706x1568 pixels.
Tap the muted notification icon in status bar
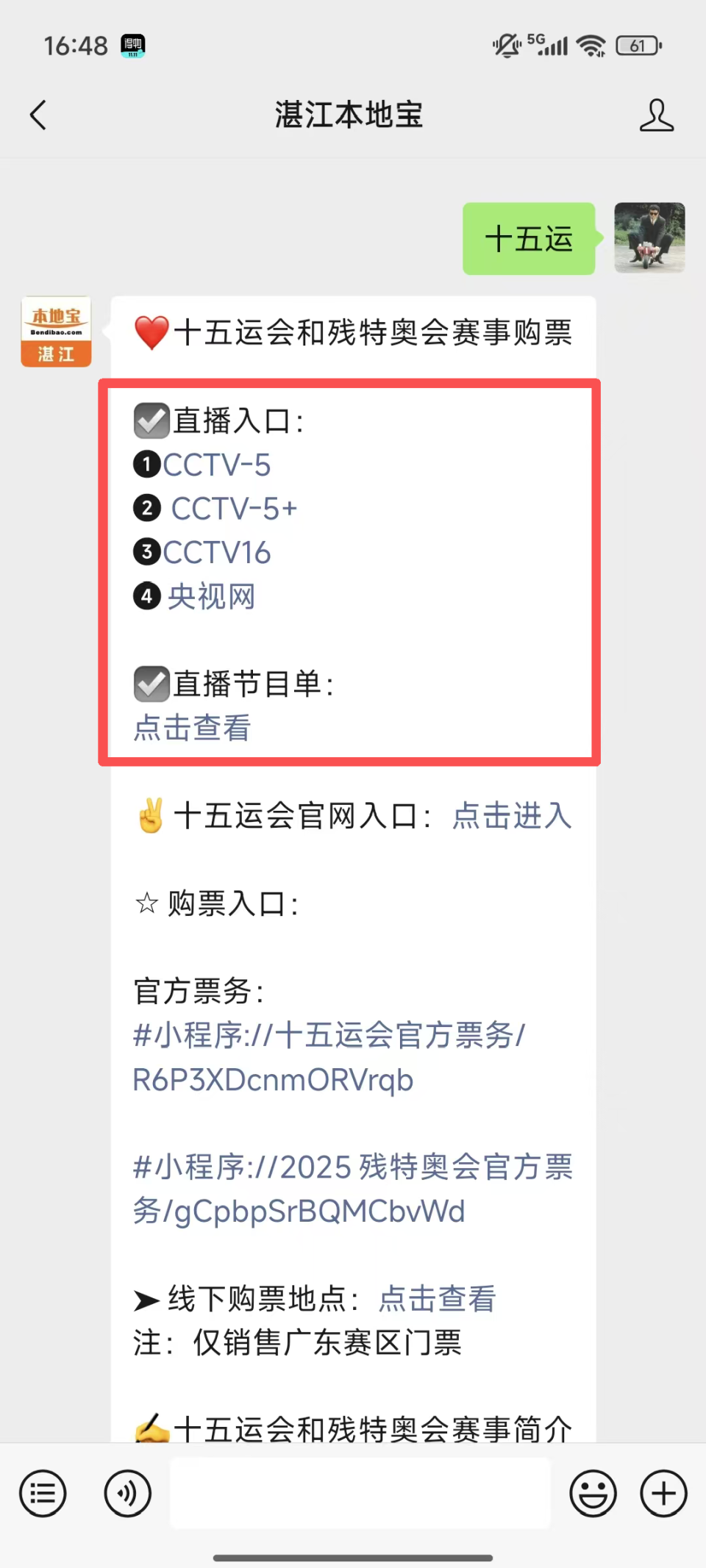coord(504,46)
